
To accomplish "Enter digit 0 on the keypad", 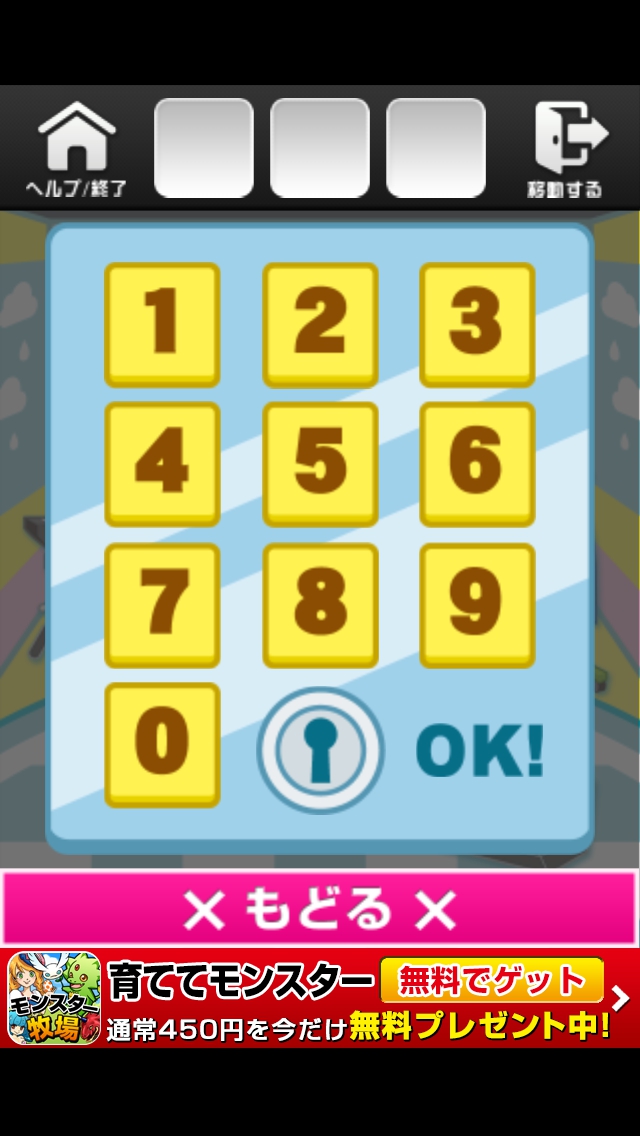I will pyautogui.click(x=162, y=744).
